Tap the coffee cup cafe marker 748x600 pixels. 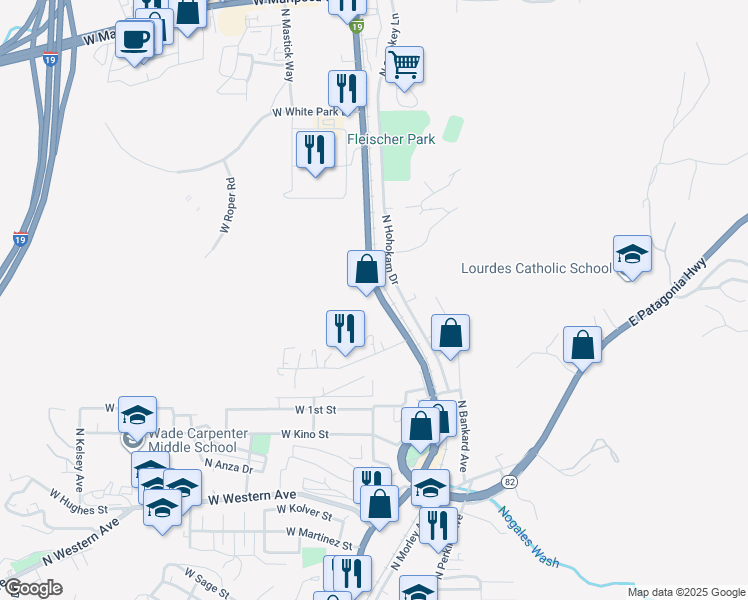[x=135, y=42]
